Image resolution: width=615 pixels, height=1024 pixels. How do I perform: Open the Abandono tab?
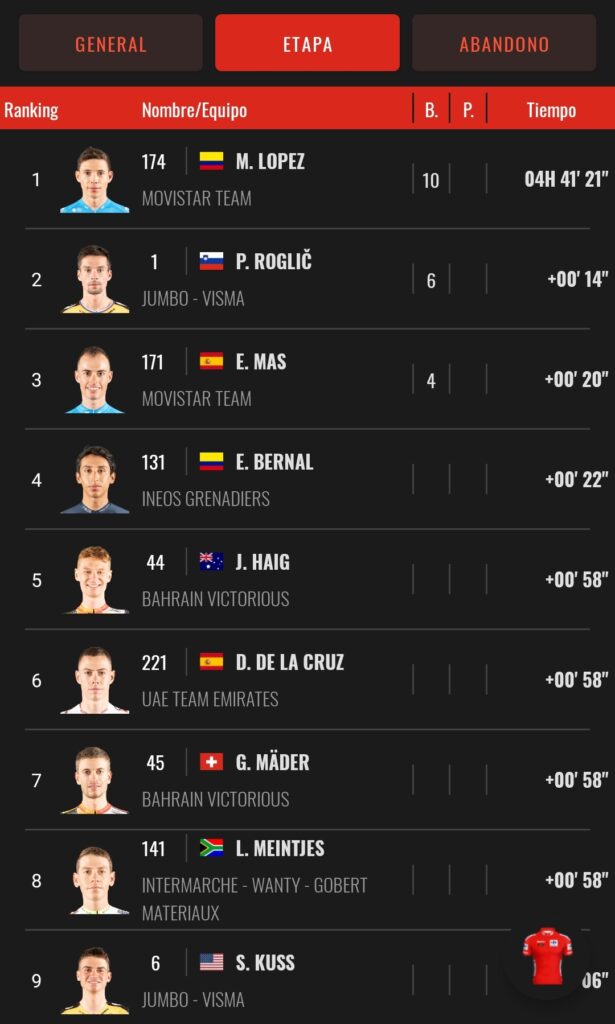tap(504, 44)
